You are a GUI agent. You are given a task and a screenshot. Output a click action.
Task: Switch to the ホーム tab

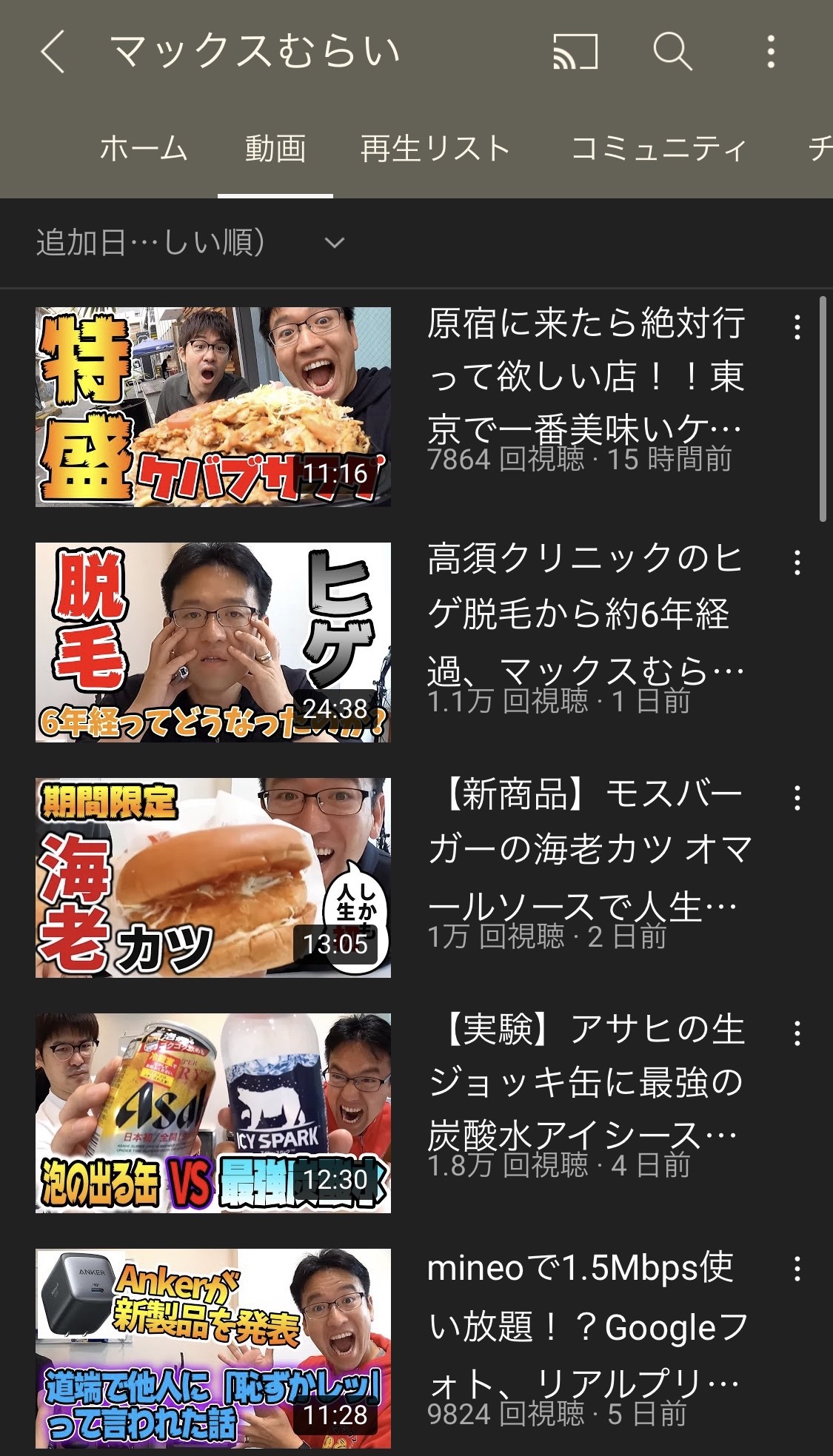144,149
